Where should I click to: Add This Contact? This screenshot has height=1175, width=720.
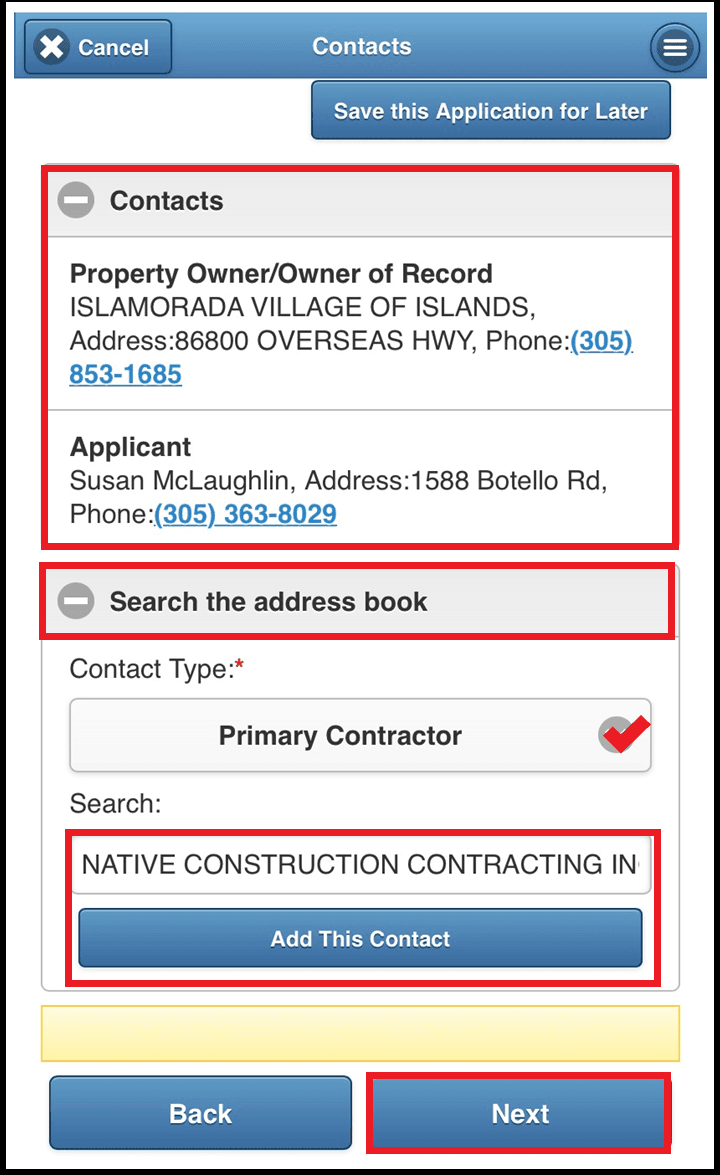[360, 939]
